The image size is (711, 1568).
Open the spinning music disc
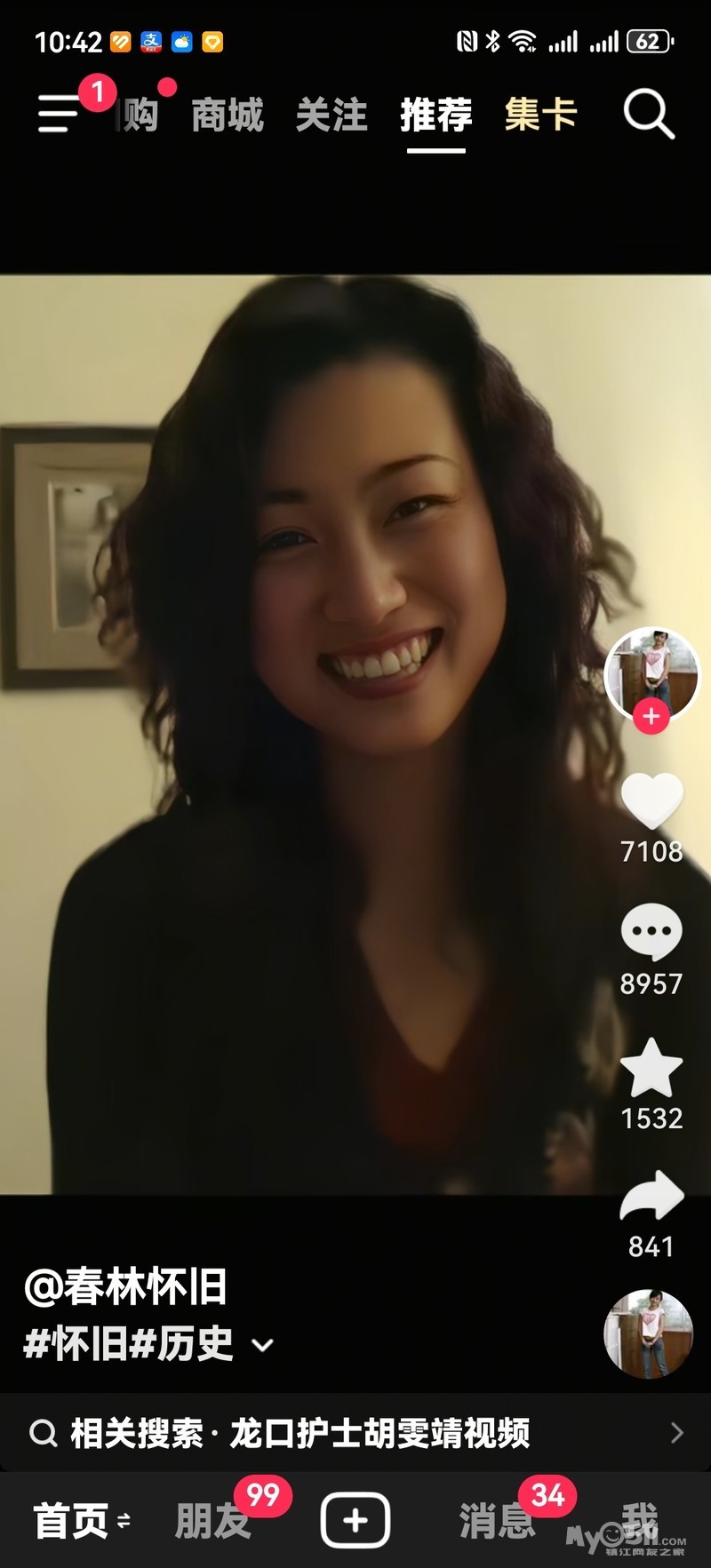click(x=649, y=1333)
